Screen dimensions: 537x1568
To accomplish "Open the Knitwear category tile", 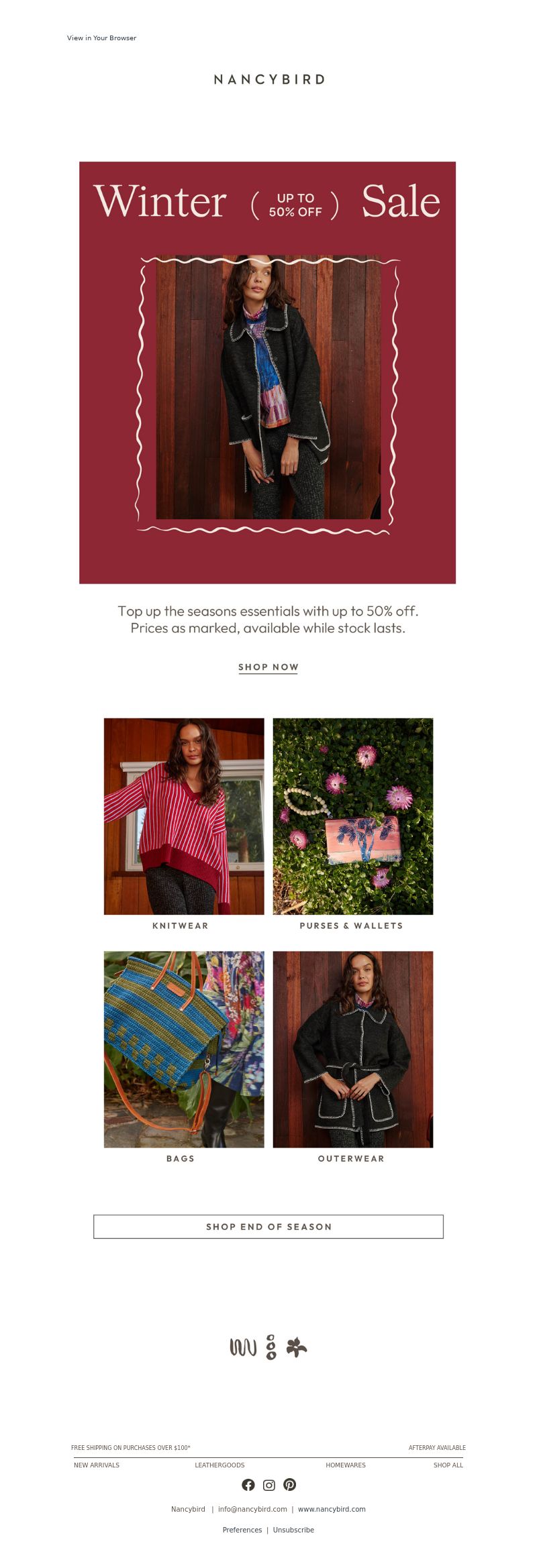I will click(x=184, y=816).
